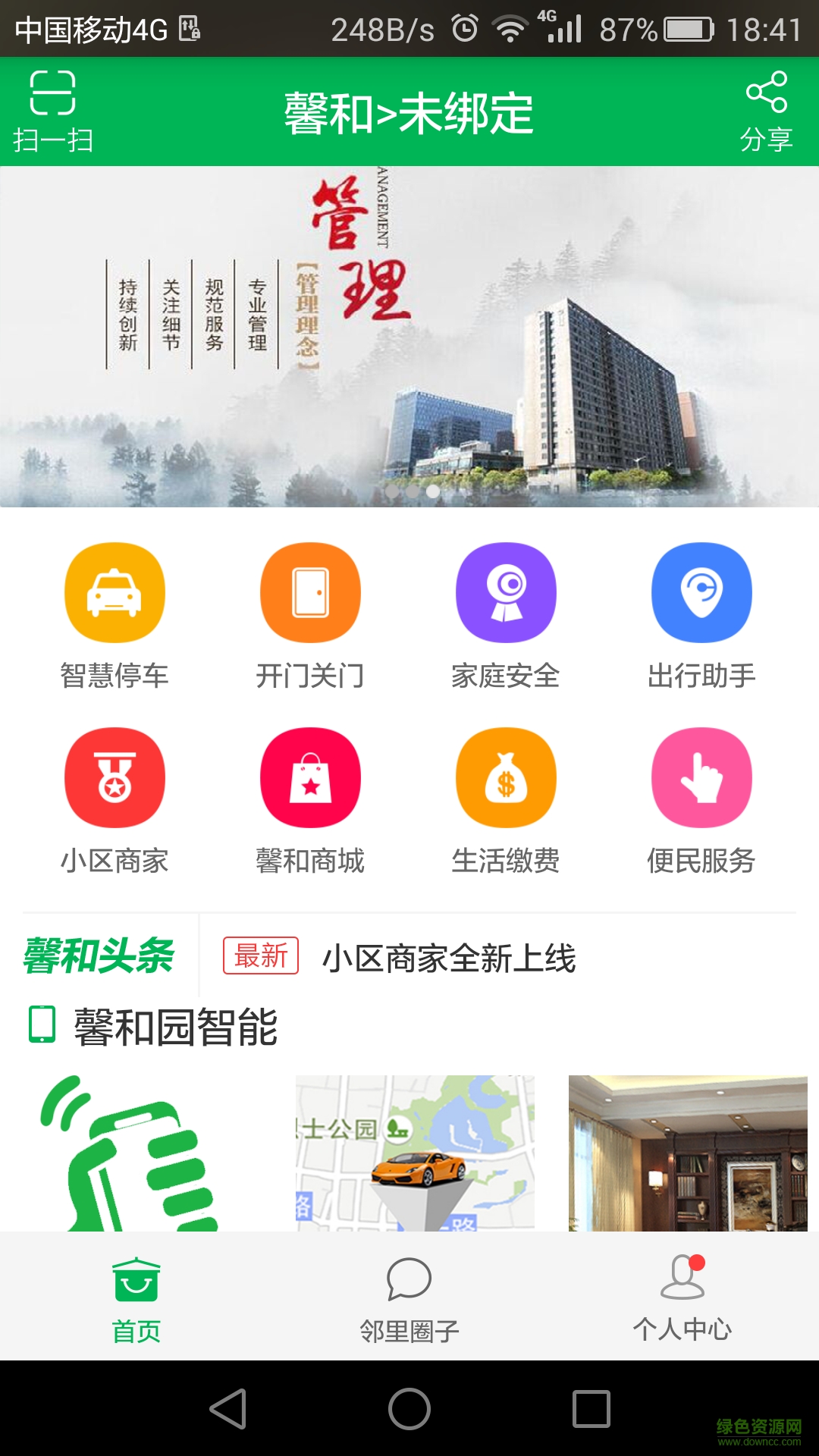Select the third carousel indicator dot
Image resolution: width=819 pixels, height=1456 pixels.
[434, 491]
